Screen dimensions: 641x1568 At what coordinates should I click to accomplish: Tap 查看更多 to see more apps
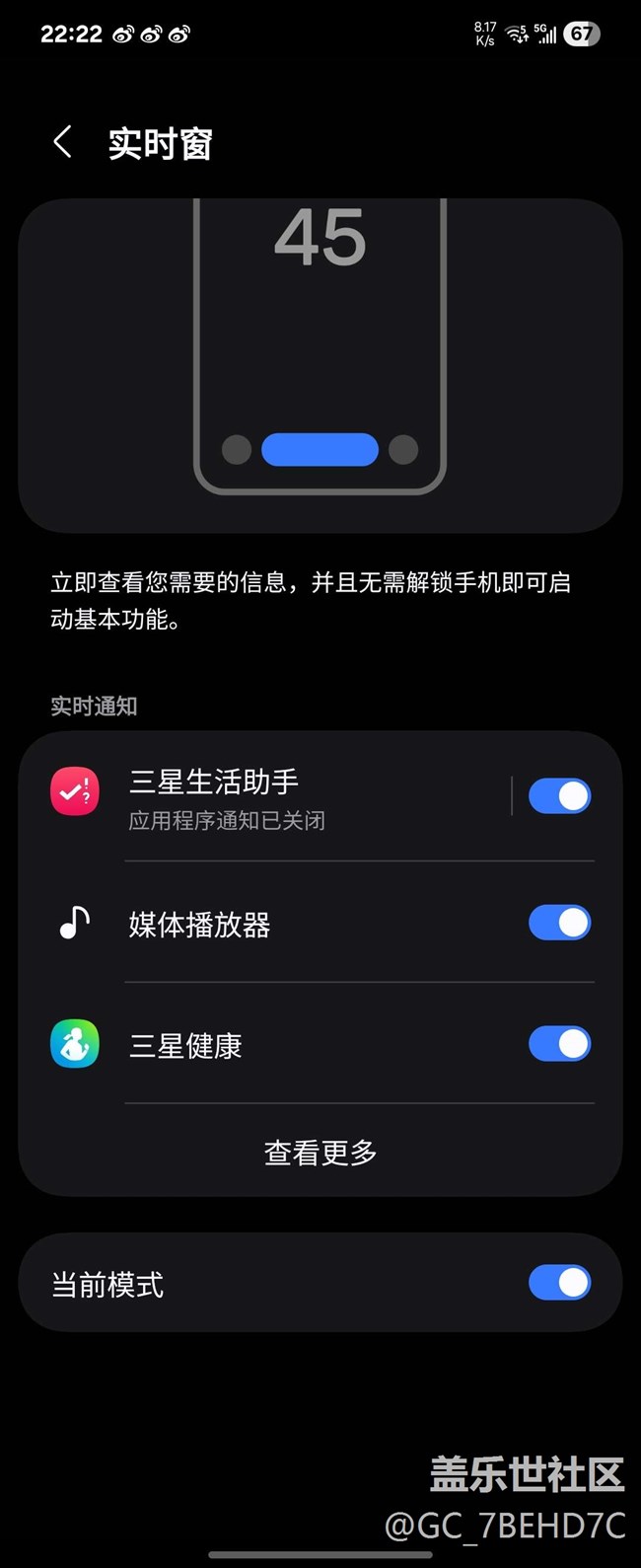[x=320, y=1152]
